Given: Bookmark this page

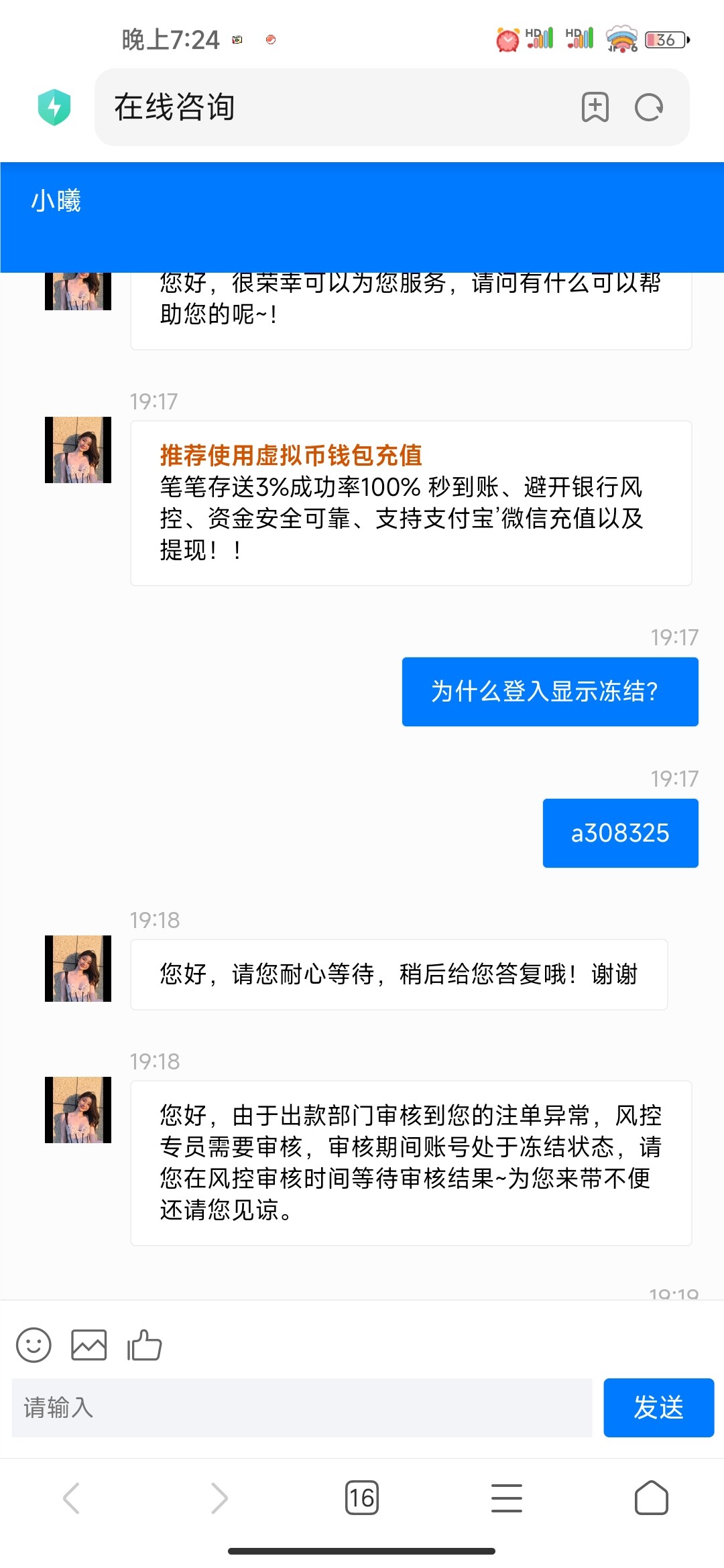Looking at the screenshot, I should [595, 107].
